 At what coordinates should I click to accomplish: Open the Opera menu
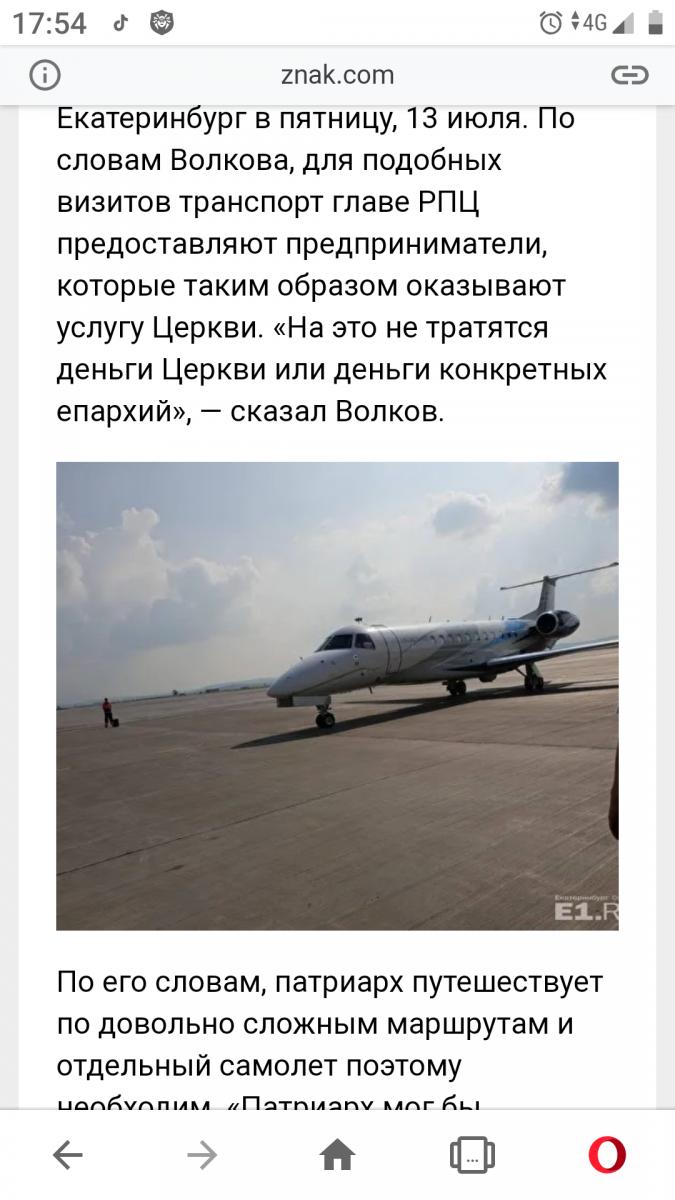click(607, 1156)
